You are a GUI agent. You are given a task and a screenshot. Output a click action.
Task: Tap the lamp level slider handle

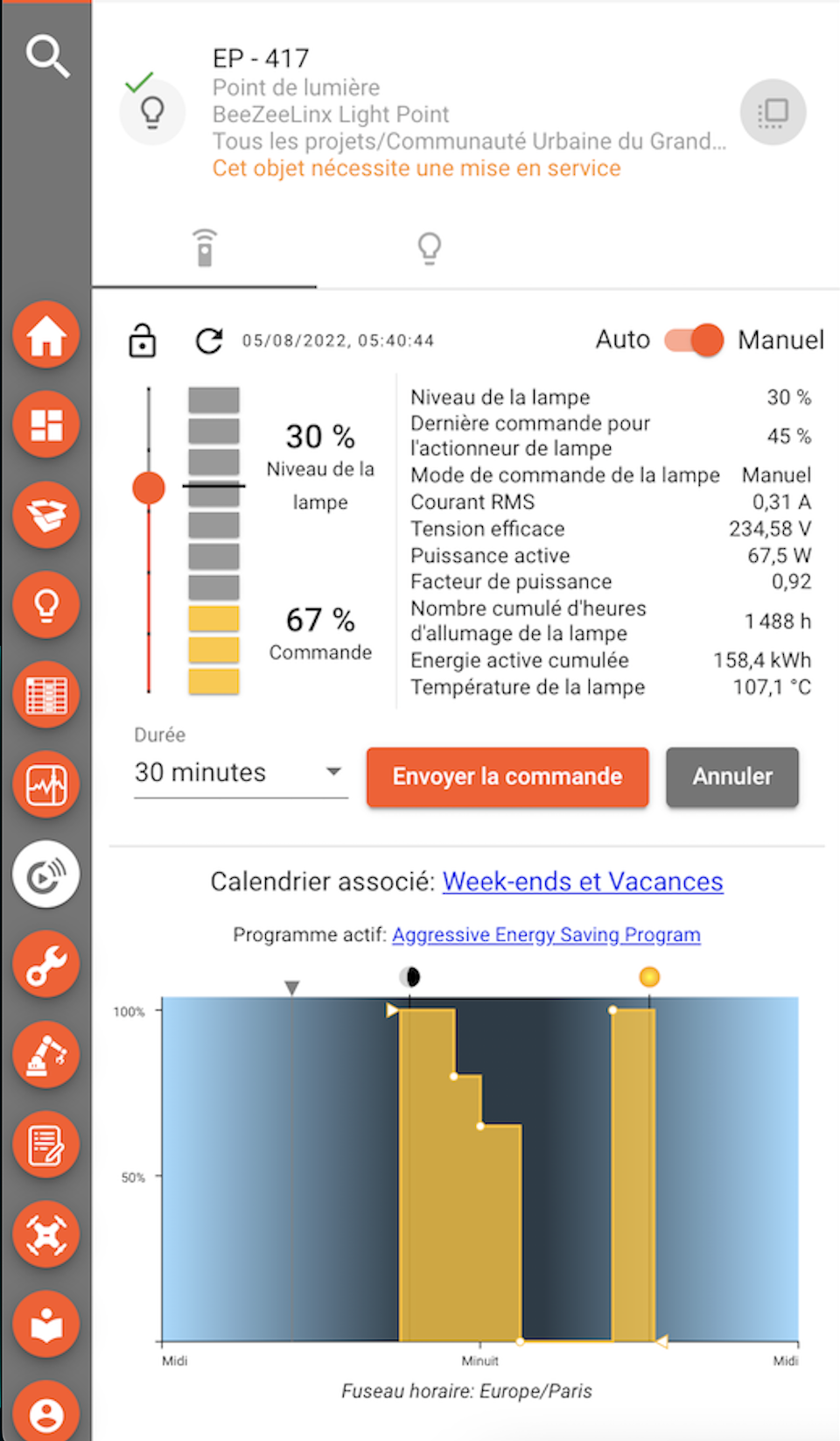(x=149, y=488)
